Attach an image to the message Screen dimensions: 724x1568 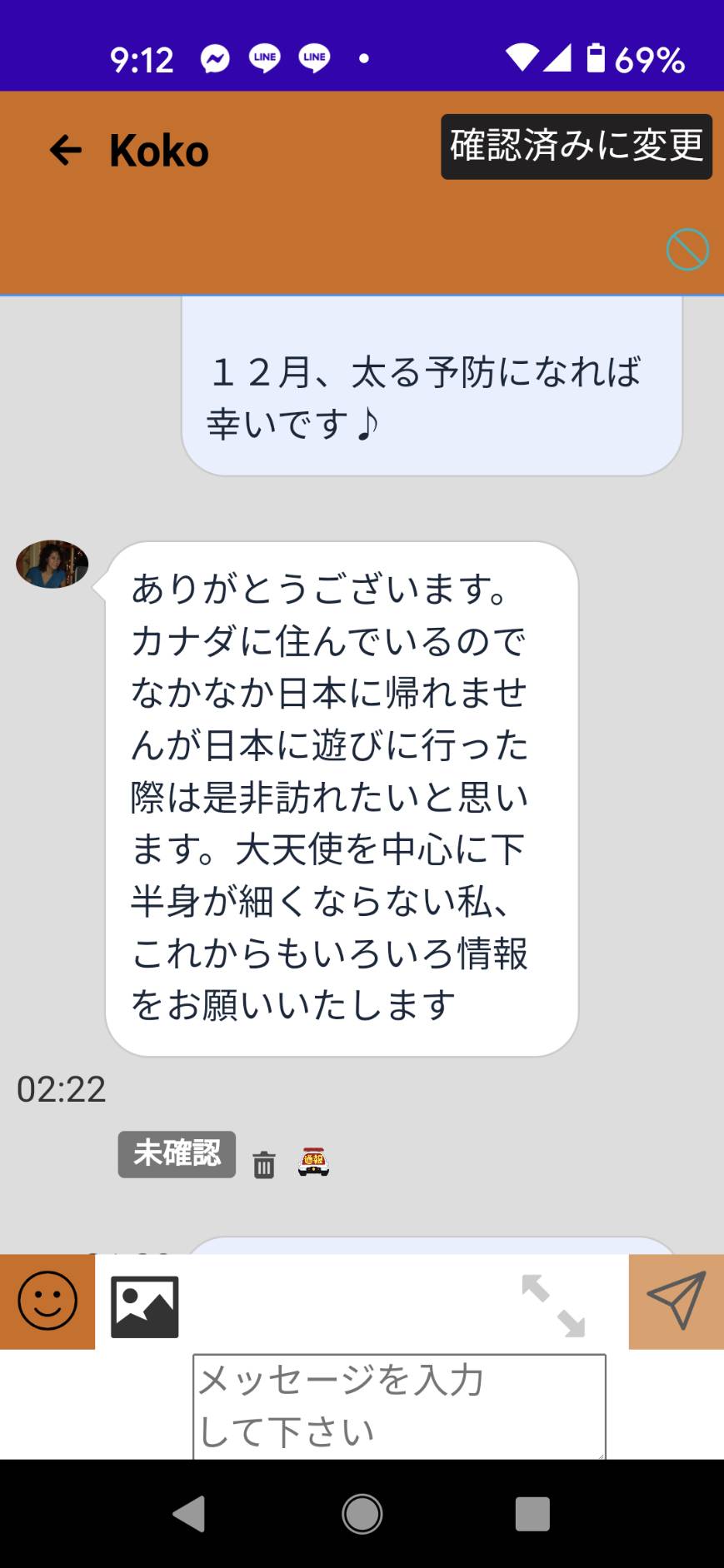145,1307
